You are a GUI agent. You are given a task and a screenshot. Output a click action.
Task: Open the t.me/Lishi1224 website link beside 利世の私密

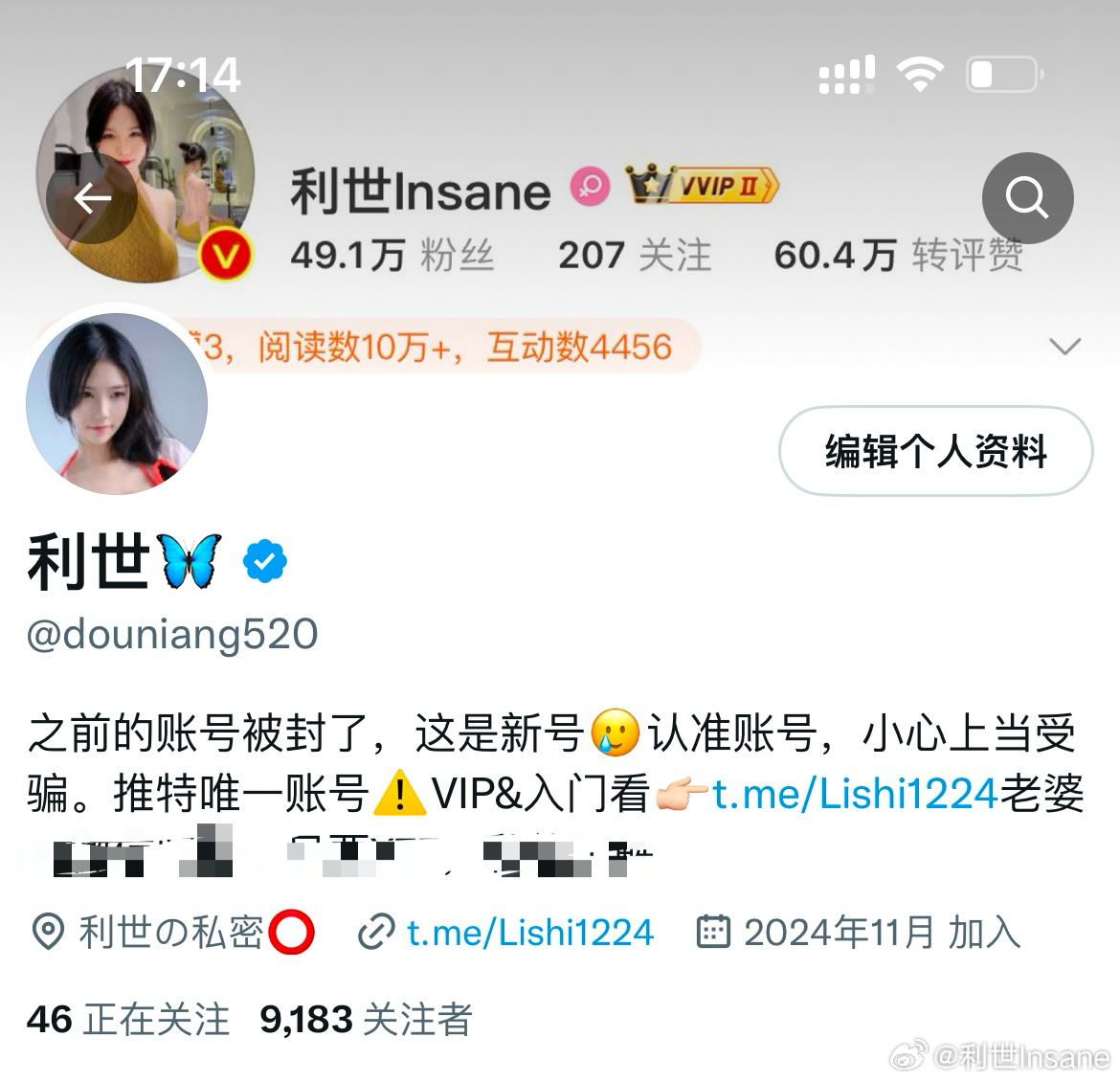(529, 933)
